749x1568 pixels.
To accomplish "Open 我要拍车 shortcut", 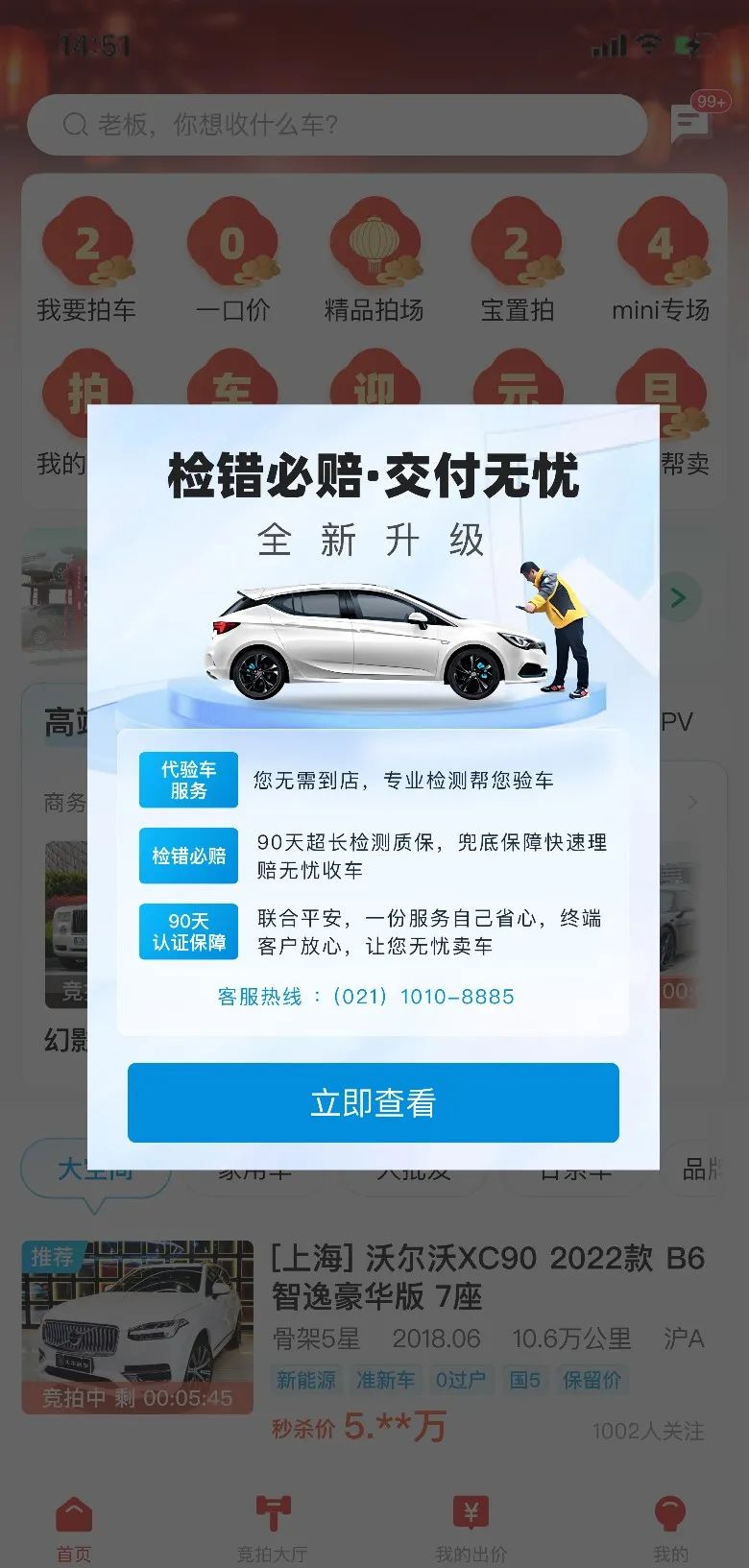I will tap(86, 259).
